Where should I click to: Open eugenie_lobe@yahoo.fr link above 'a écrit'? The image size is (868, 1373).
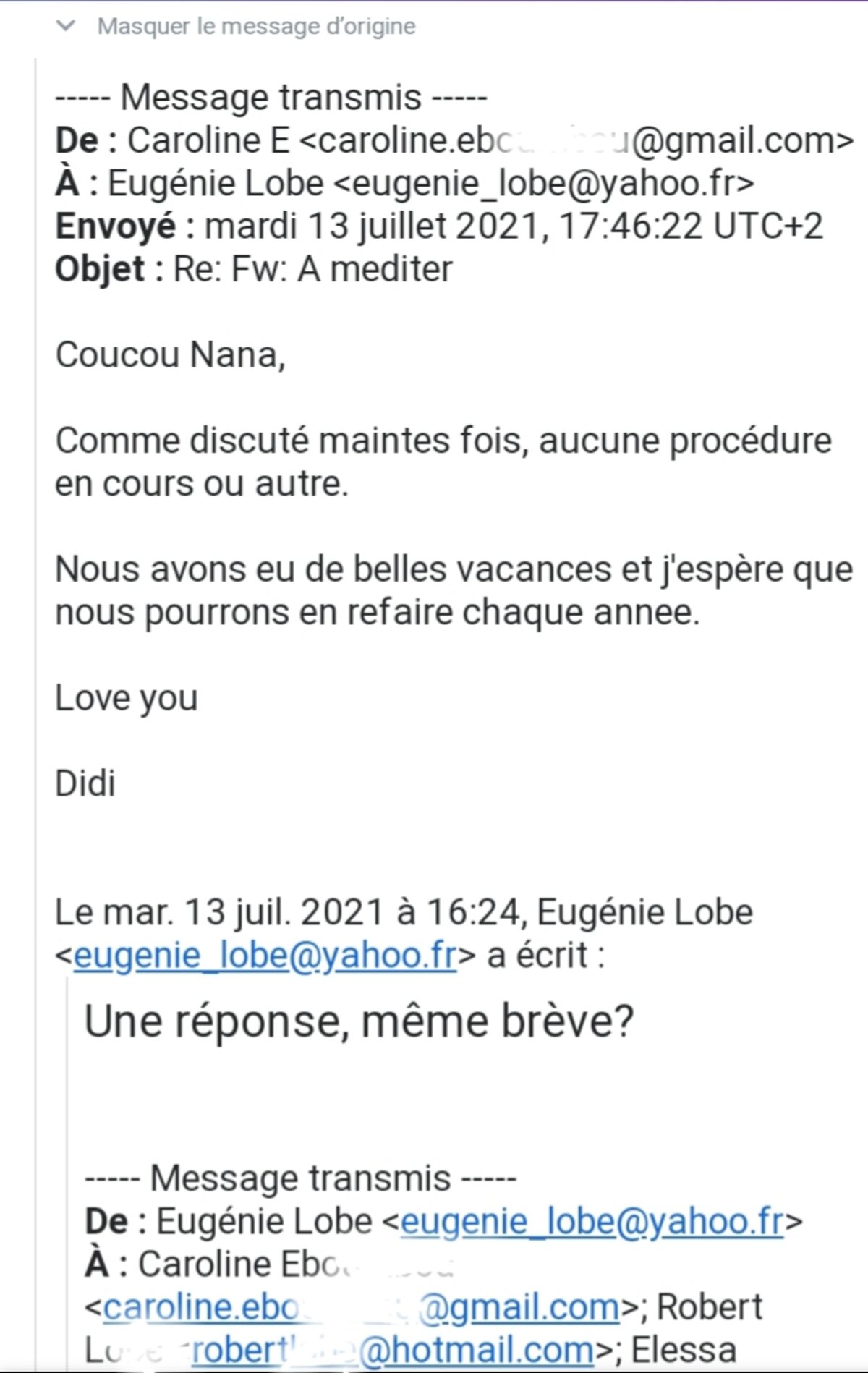point(265,956)
